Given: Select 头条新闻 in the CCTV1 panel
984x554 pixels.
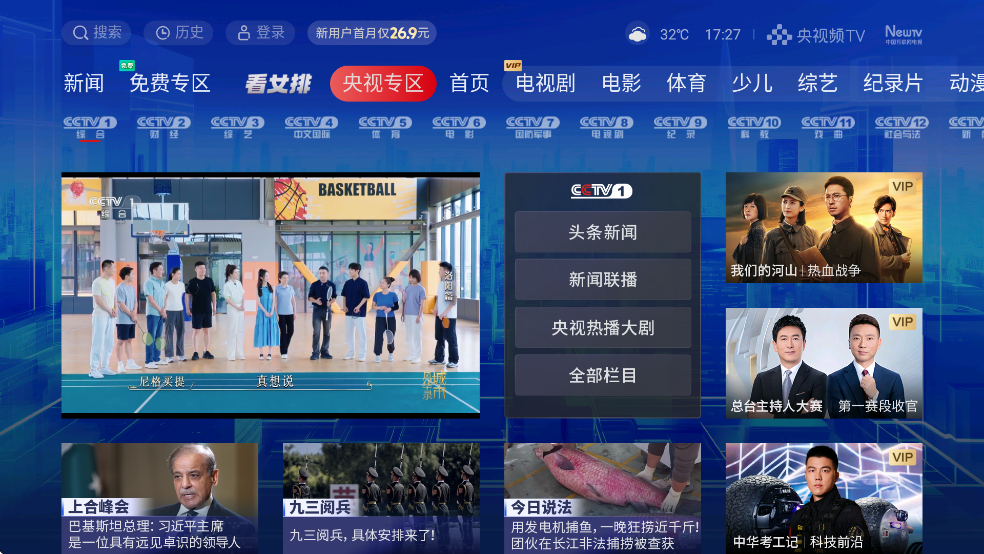Looking at the screenshot, I should tap(602, 232).
